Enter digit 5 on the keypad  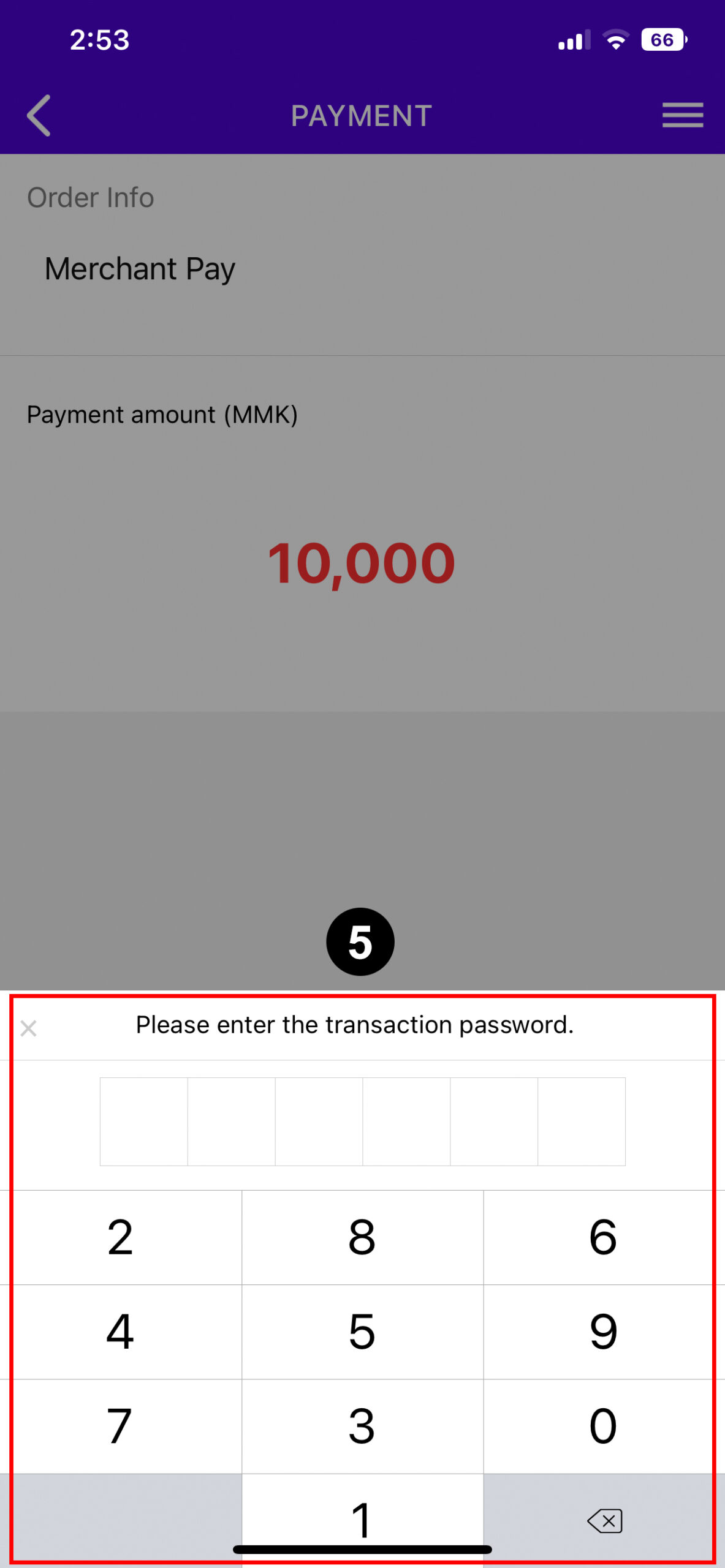(362, 1332)
